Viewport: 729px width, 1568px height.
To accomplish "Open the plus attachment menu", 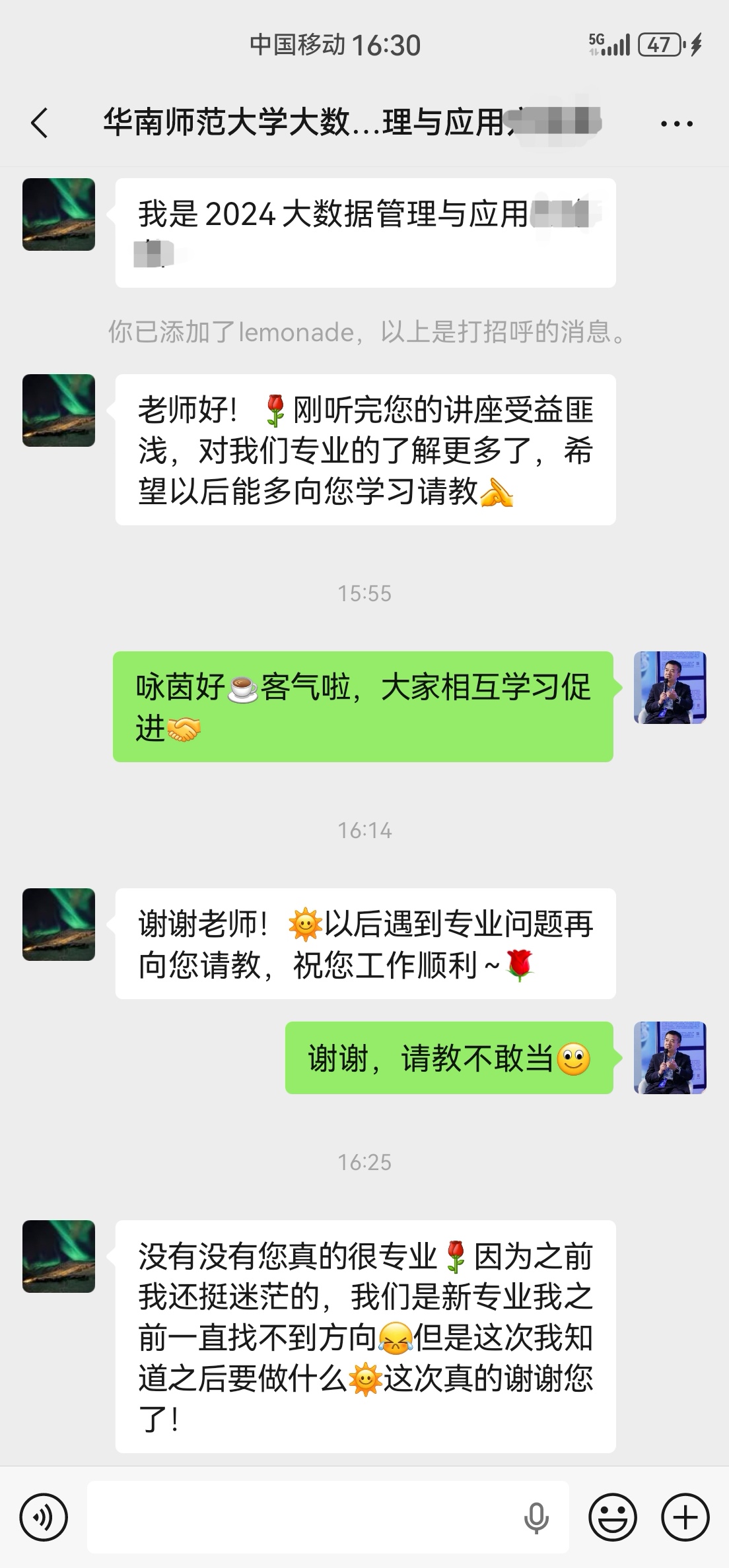I will tap(685, 1517).
